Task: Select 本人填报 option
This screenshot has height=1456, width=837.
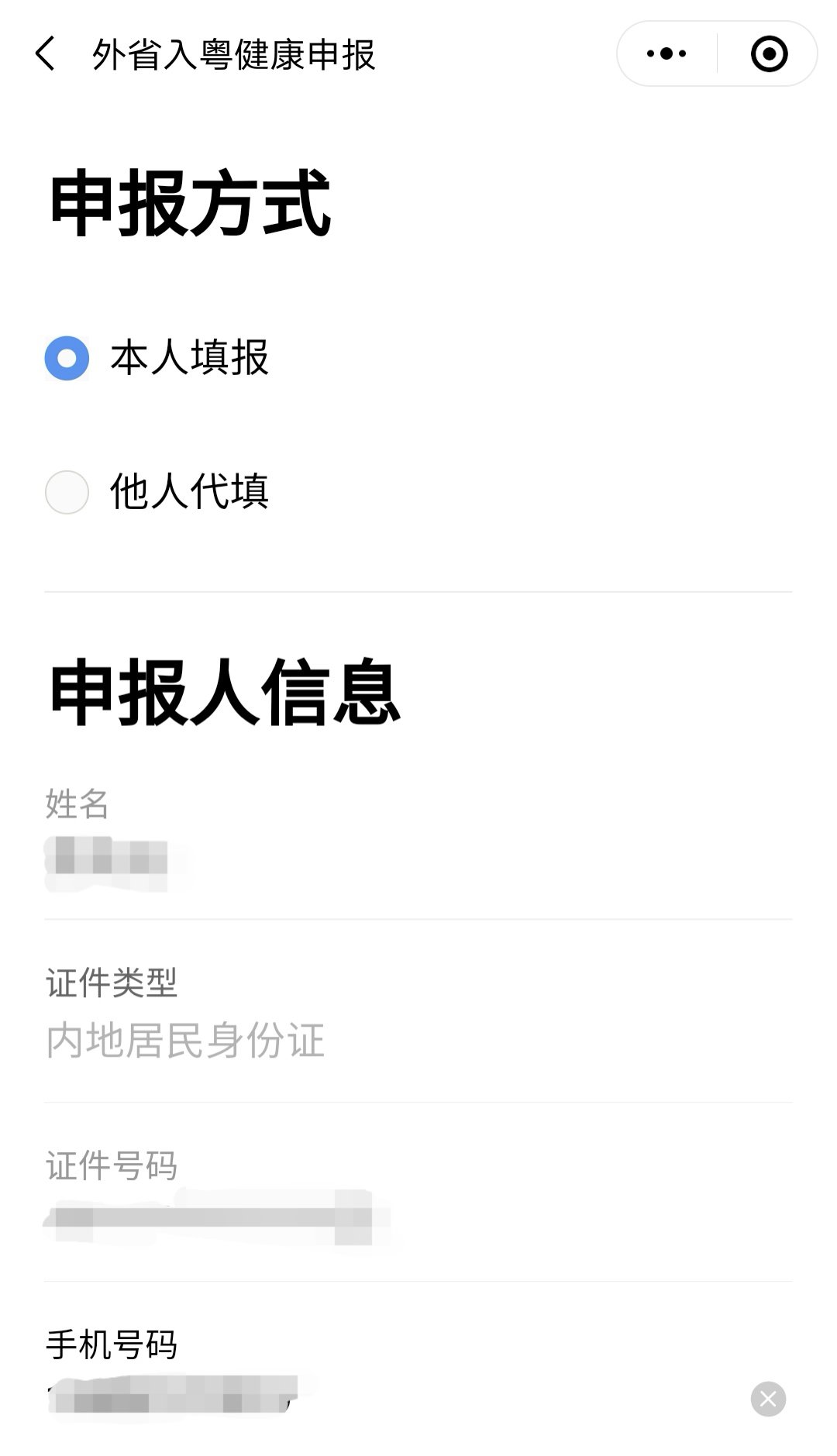Action: 67,358
